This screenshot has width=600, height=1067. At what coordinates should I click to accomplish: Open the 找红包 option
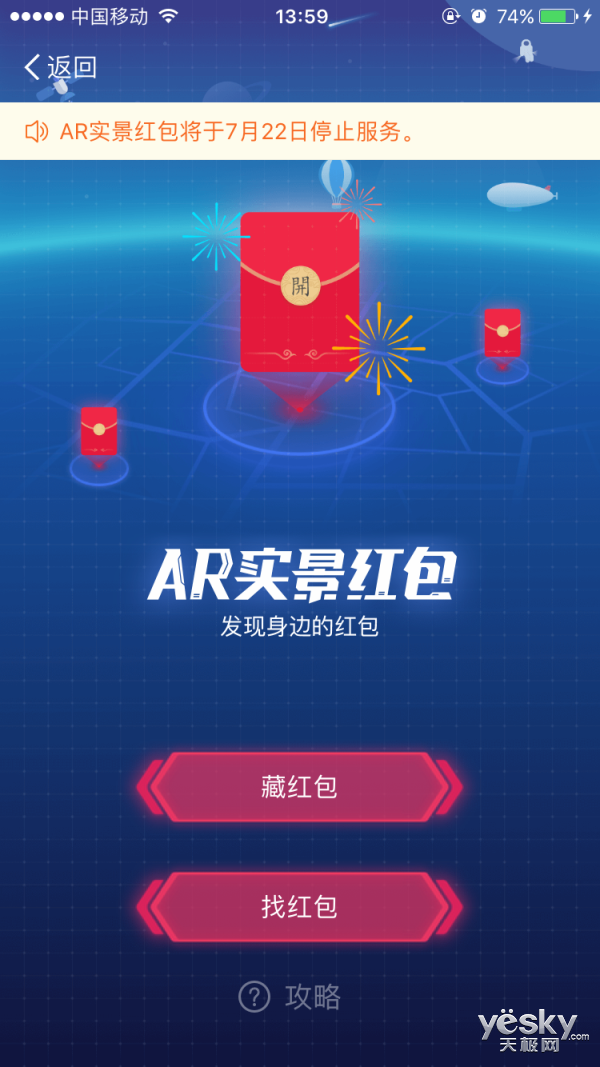tap(299, 907)
